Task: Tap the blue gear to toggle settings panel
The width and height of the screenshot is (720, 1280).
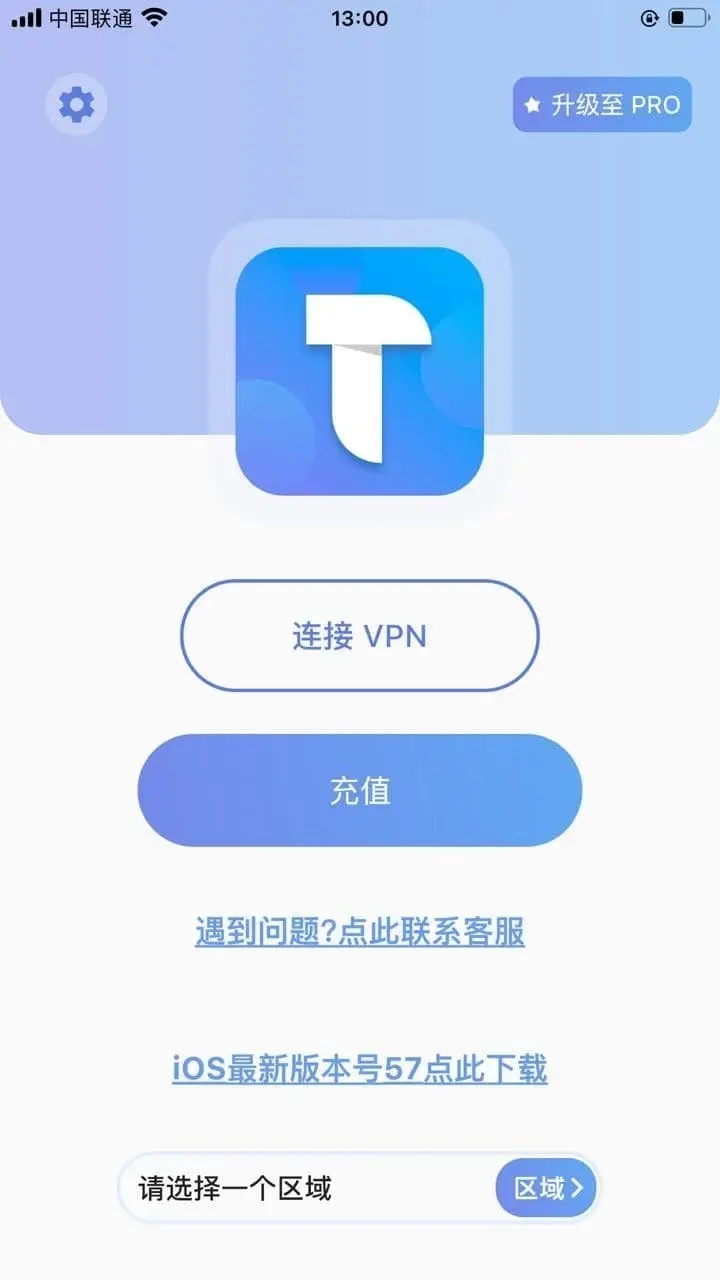Action: tap(75, 103)
